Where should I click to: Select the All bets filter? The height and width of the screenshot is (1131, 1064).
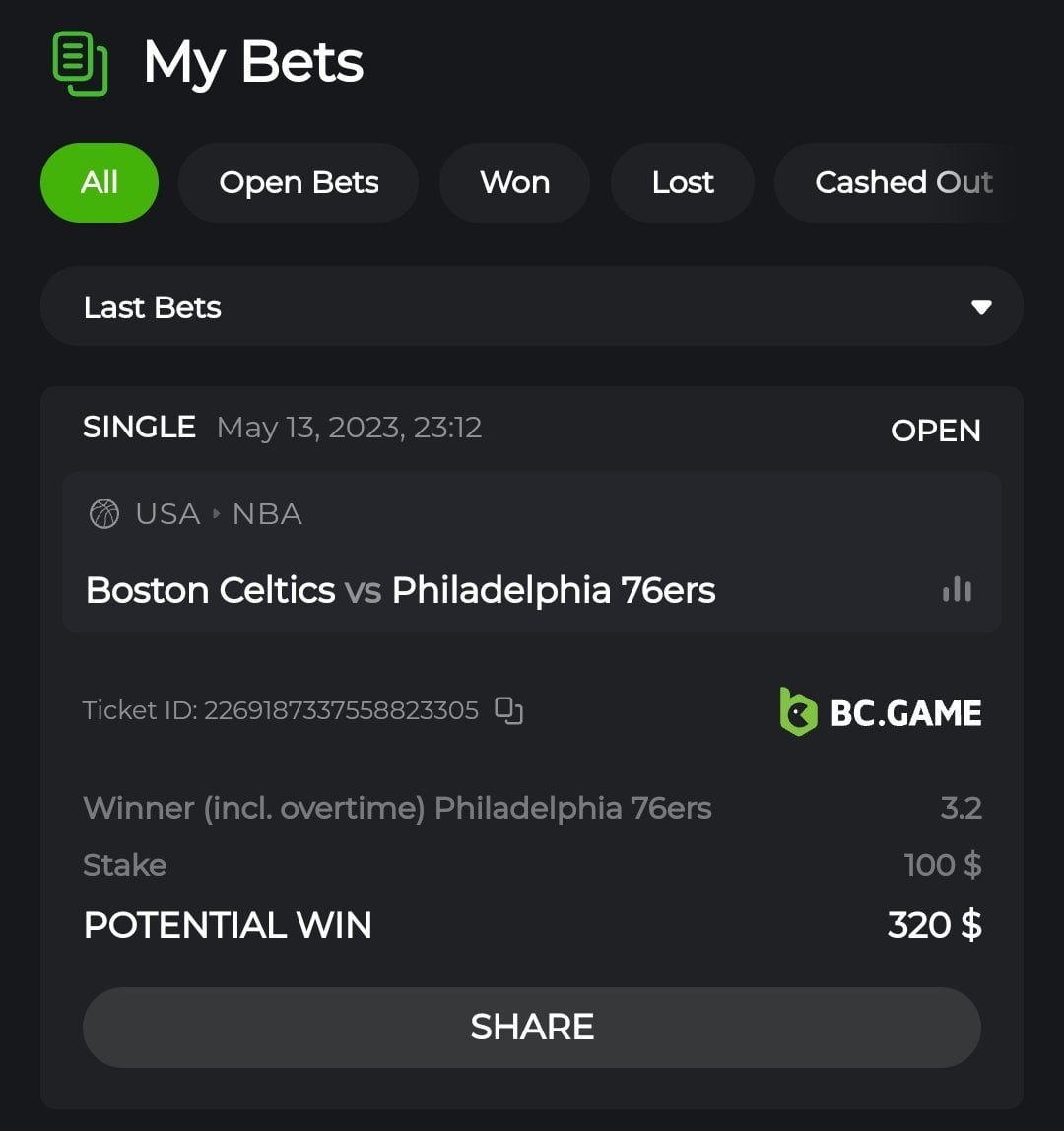point(100,182)
